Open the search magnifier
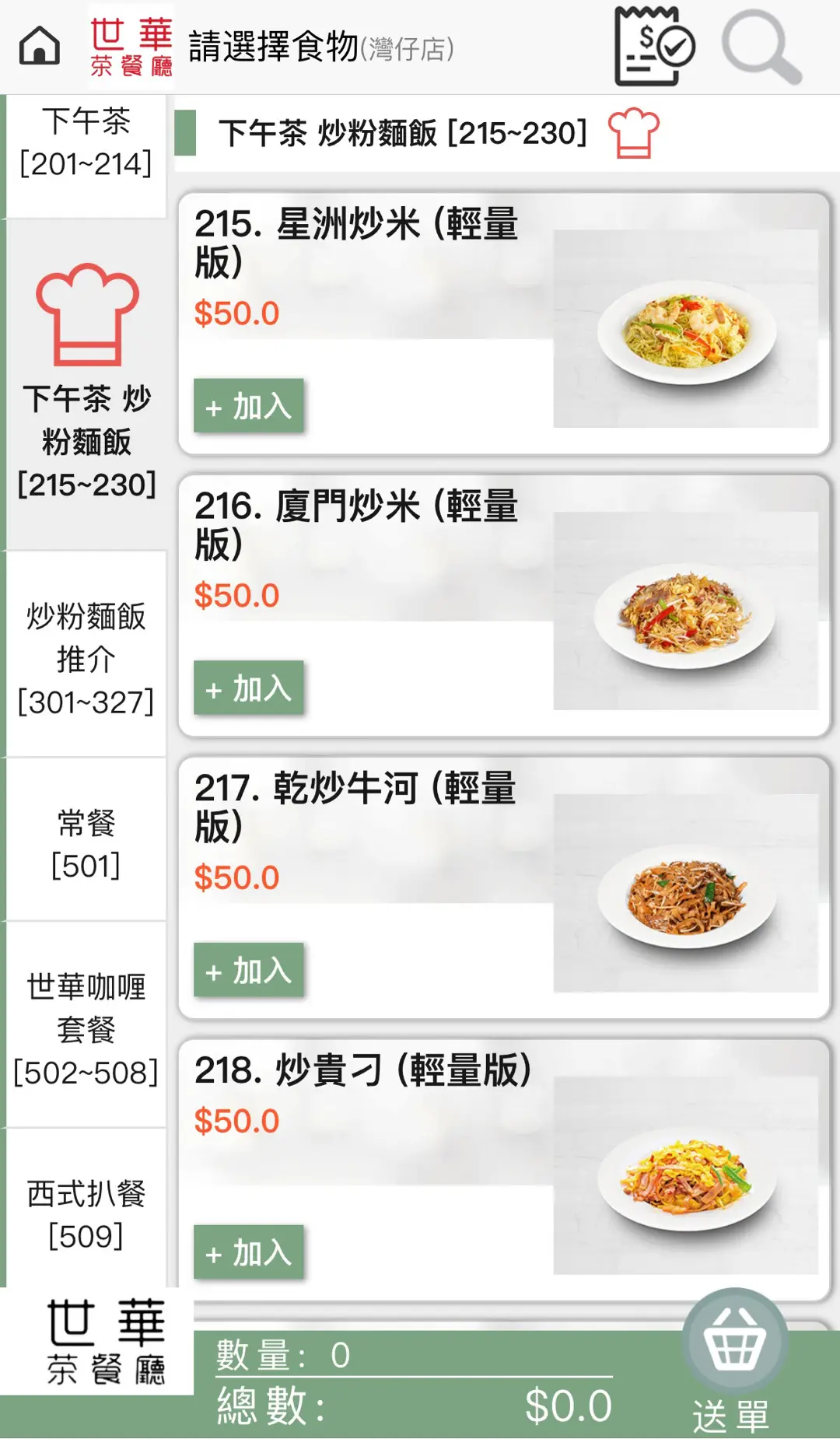Viewport: 840px width, 1439px height. 761,47
